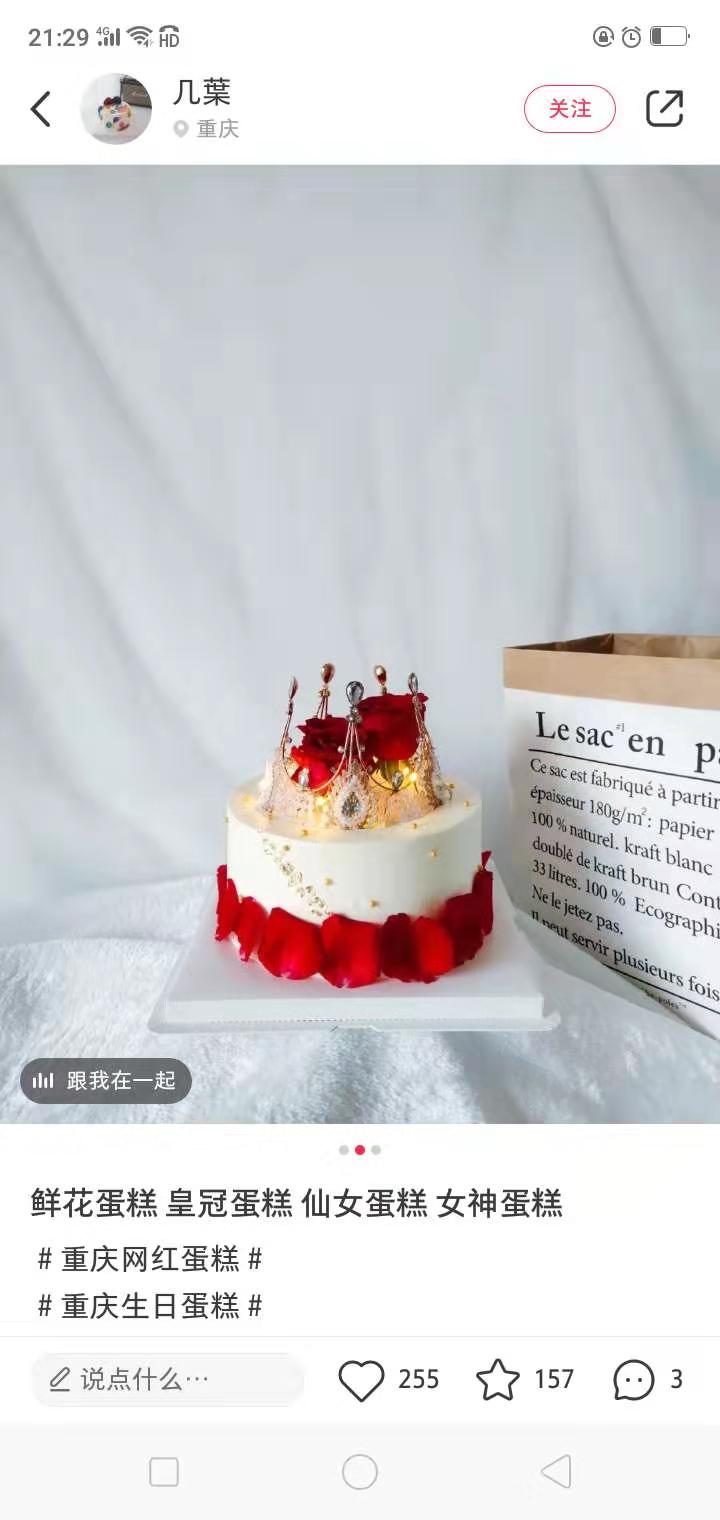The image size is (720, 1520).
Task: Save the post with the star icon
Action: (x=498, y=1380)
